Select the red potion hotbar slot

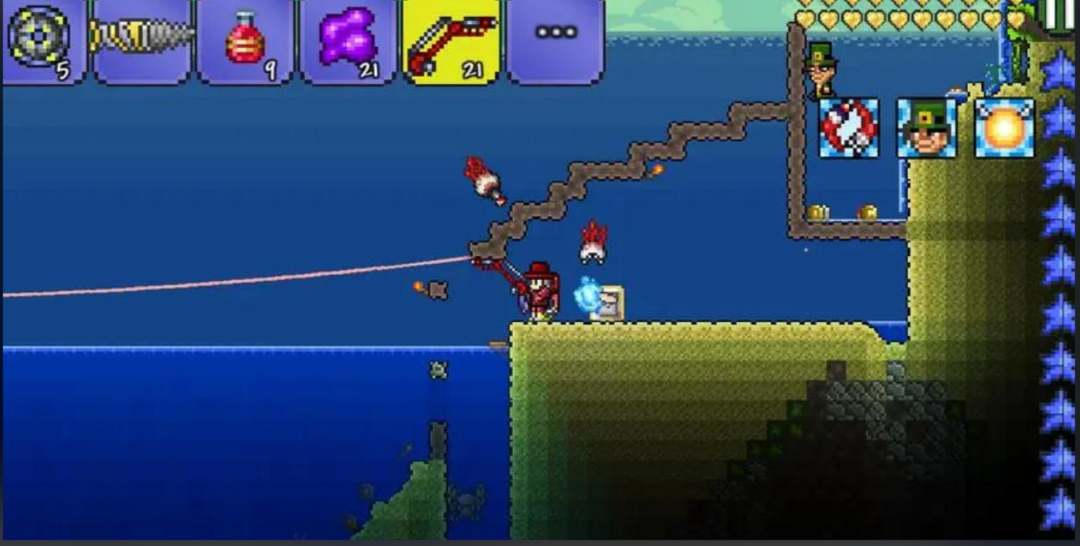[x=245, y=40]
